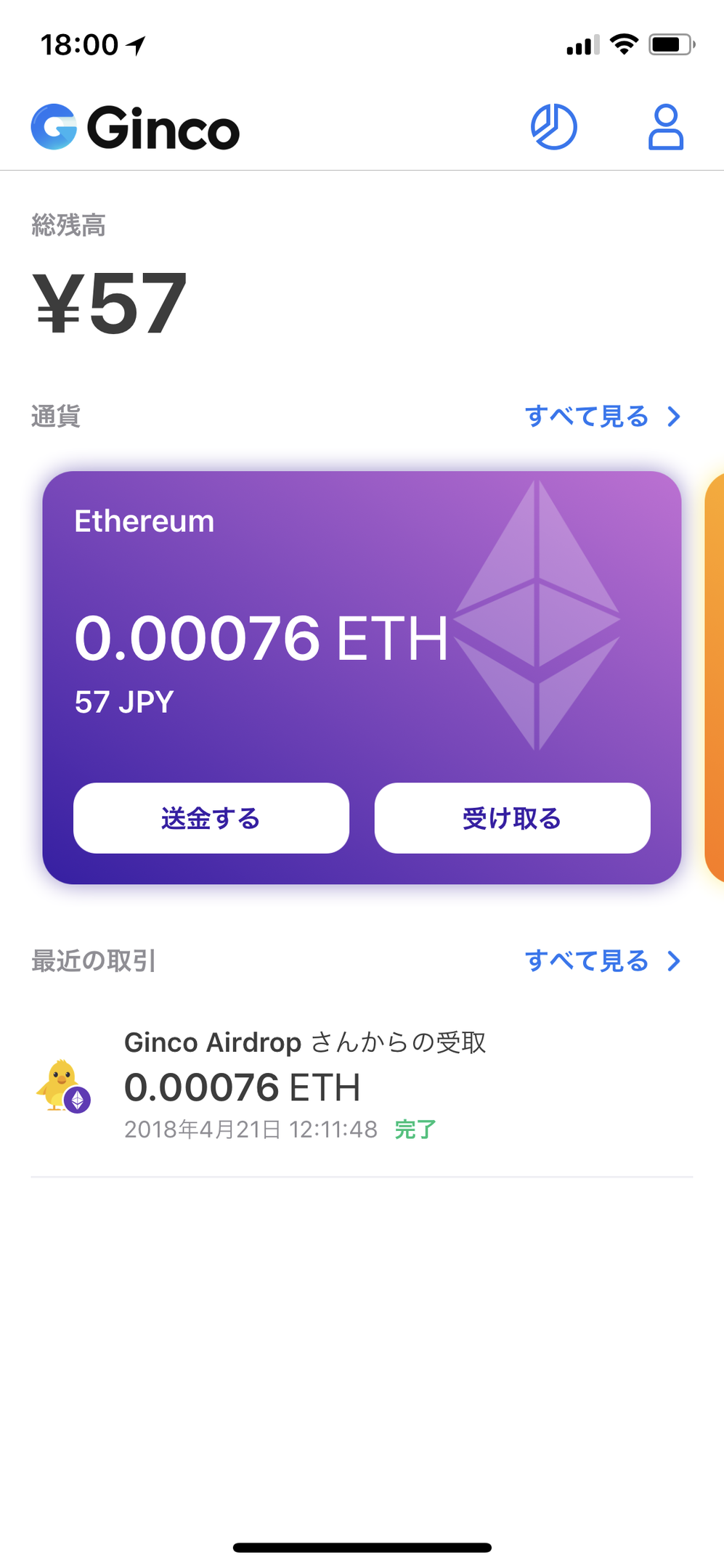Open the user profile icon
Viewport: 724px width, 1568px height.
(x=665, y=127)
